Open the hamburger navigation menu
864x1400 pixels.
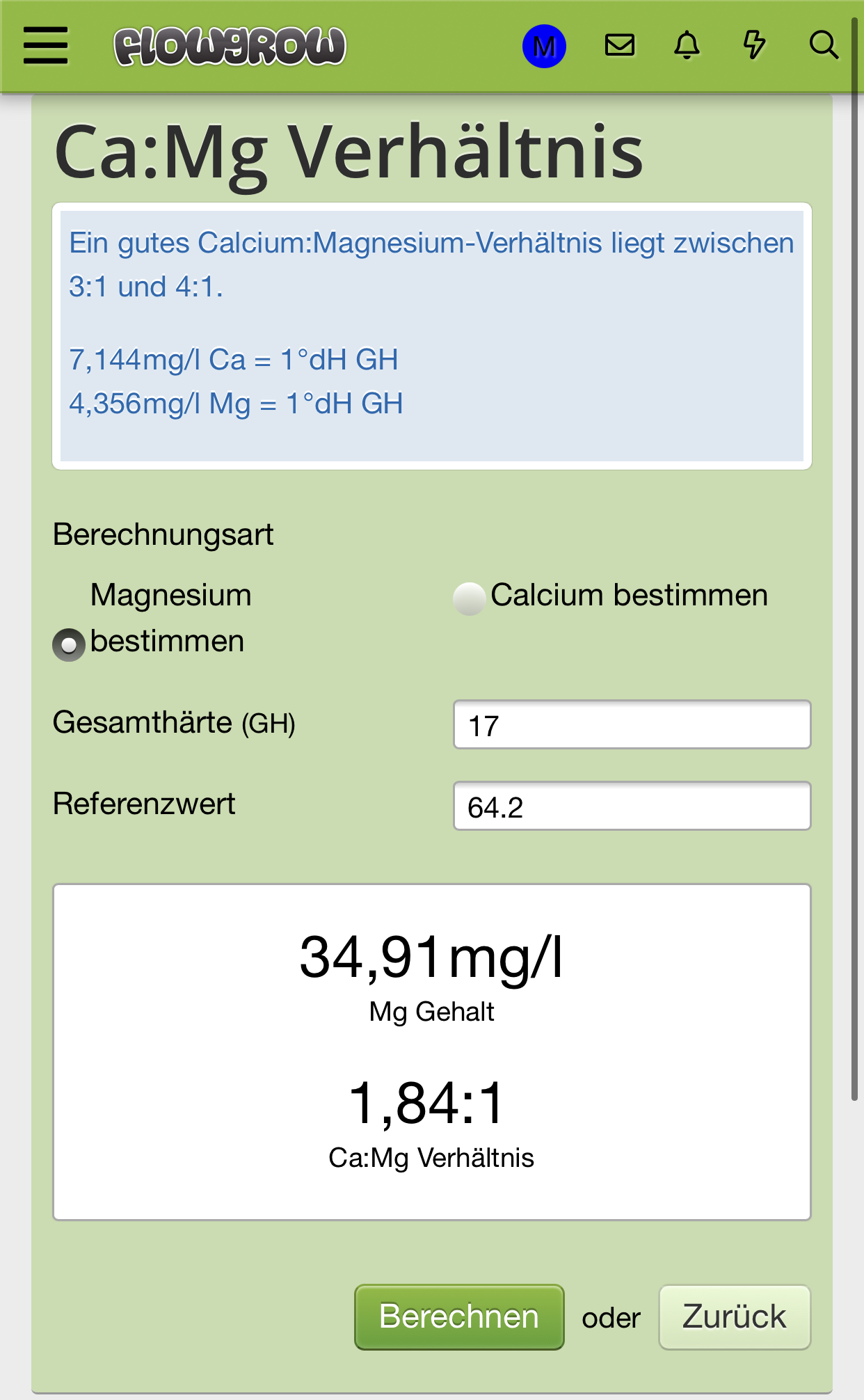click(46, 46)
